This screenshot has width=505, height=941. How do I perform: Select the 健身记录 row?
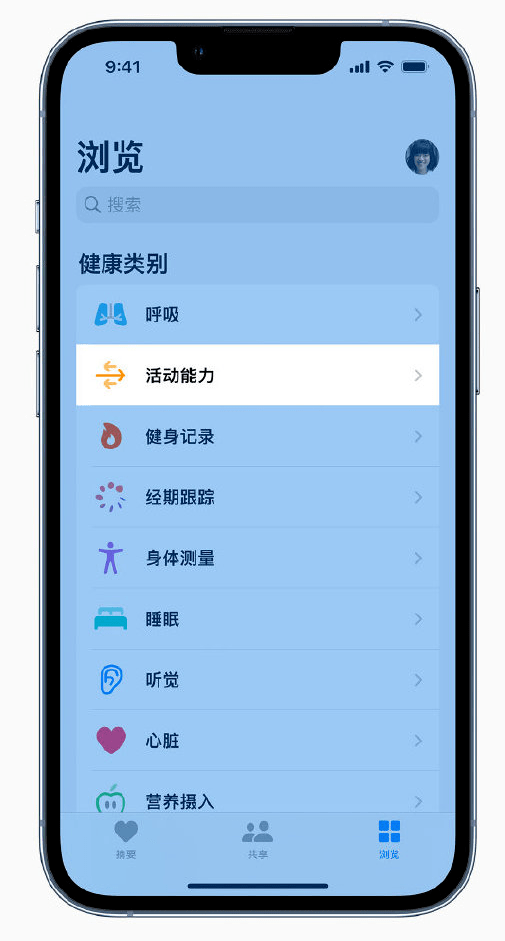258,436
